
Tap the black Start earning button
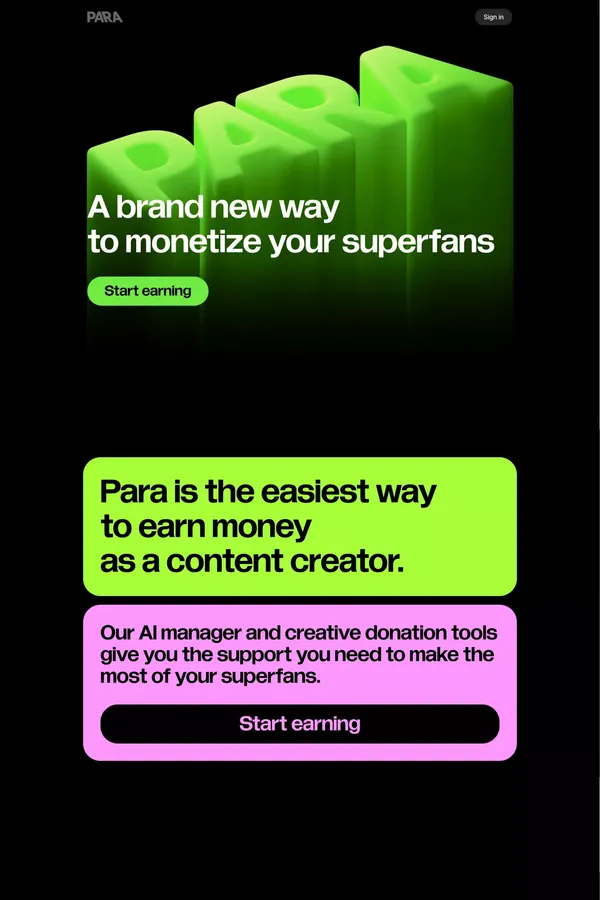pos(300,724)
